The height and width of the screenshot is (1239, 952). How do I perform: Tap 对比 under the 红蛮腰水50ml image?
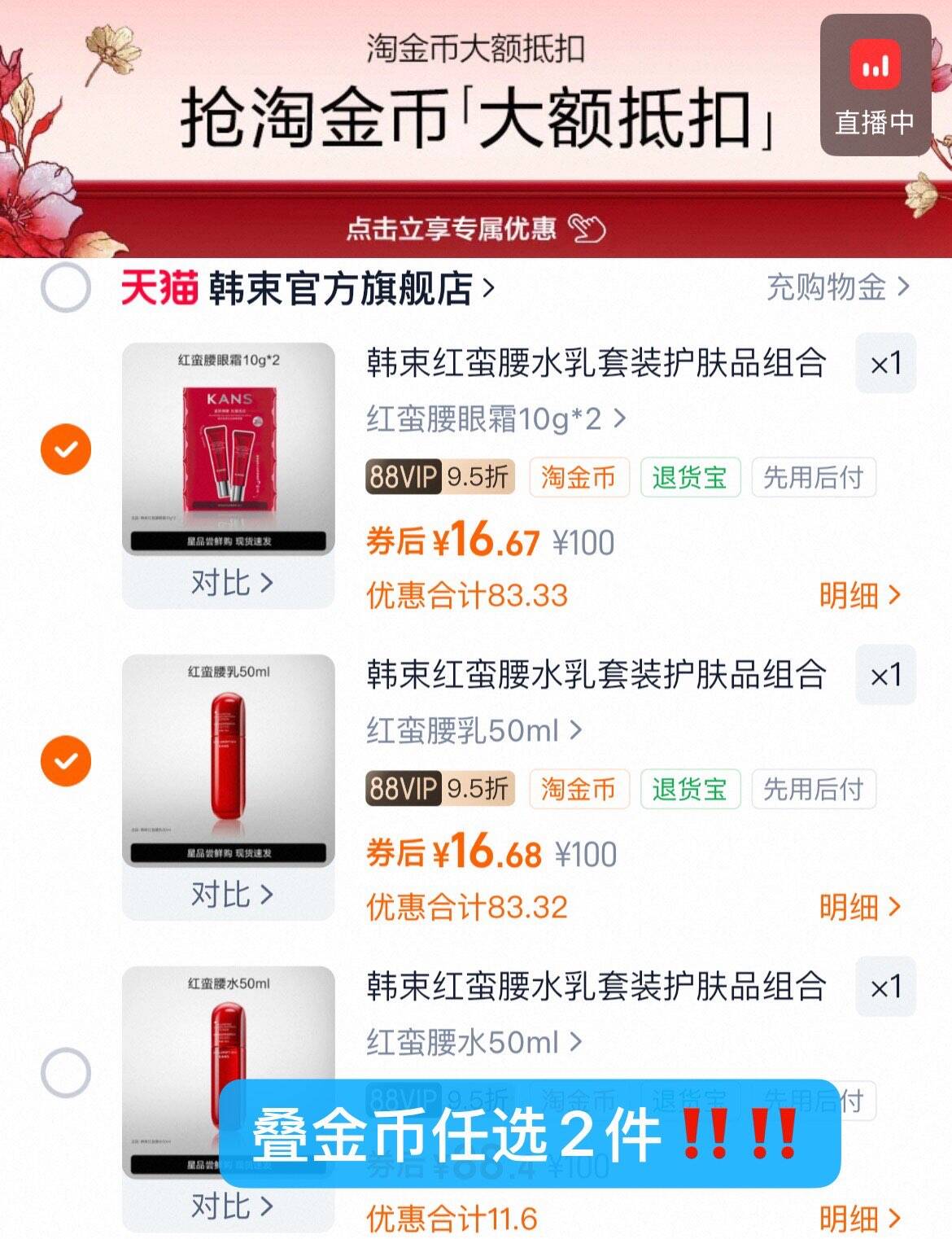(x=230, y=1206)
